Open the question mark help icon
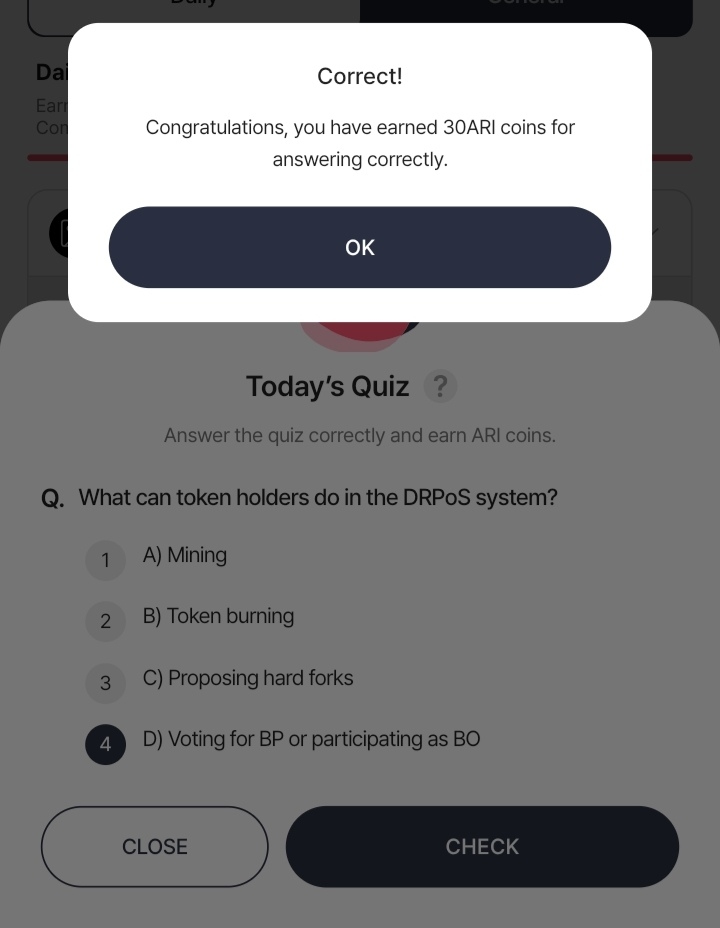 coord(440,386)
